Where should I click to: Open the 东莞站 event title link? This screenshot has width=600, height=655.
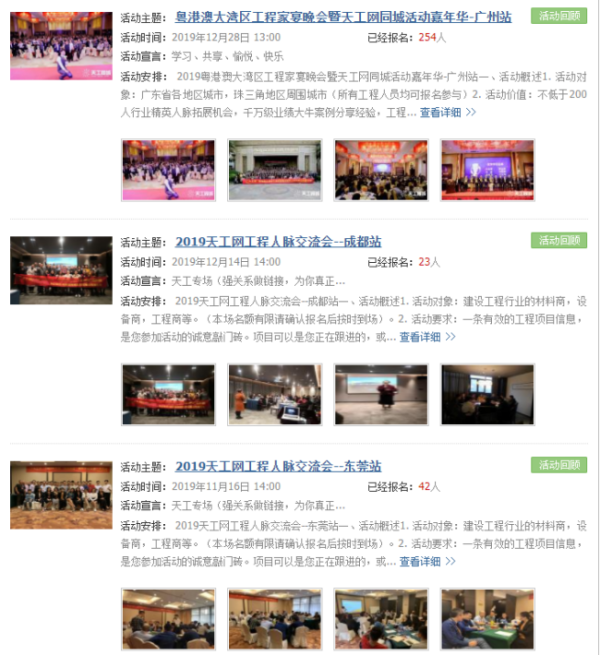click(x=277, y=466)
